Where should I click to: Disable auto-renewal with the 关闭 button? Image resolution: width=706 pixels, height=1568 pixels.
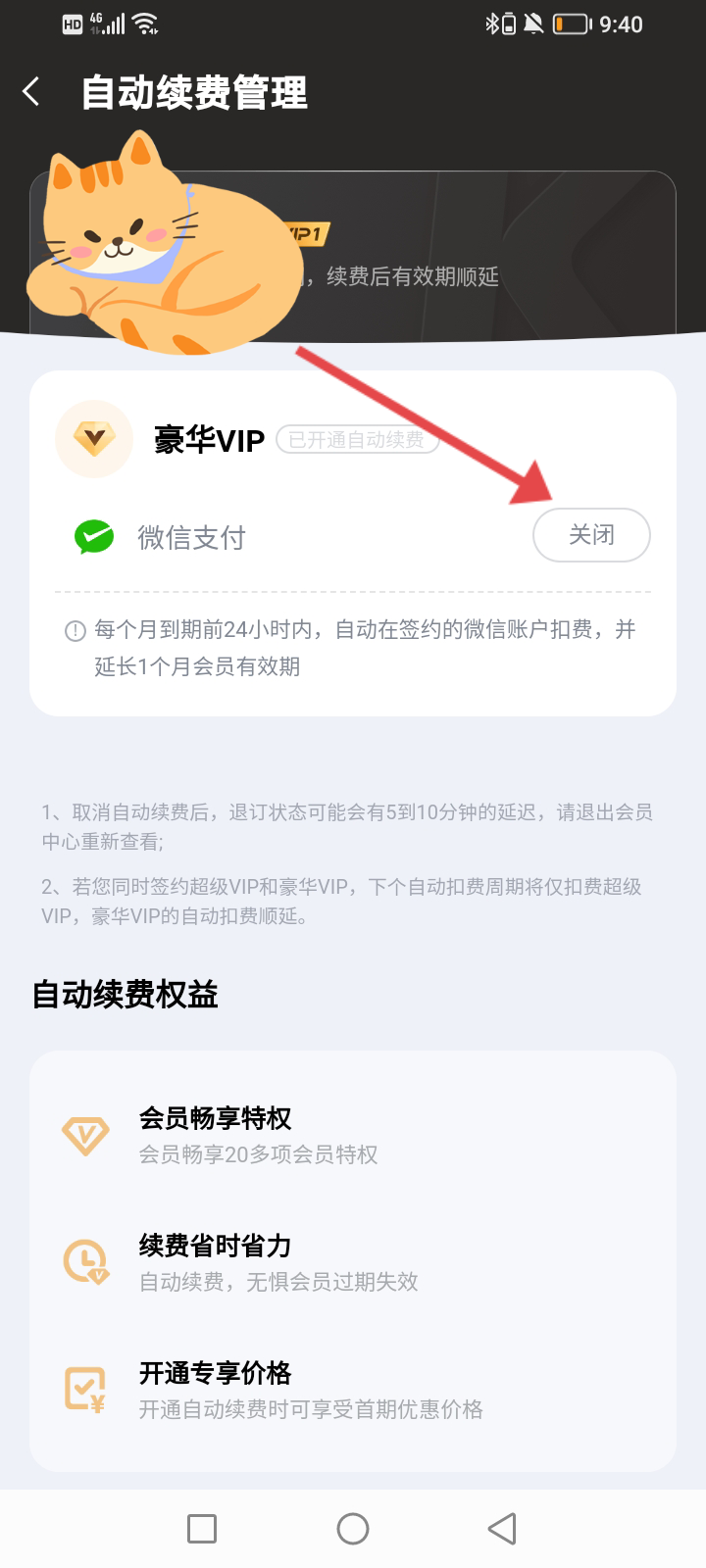click(590, 535)
